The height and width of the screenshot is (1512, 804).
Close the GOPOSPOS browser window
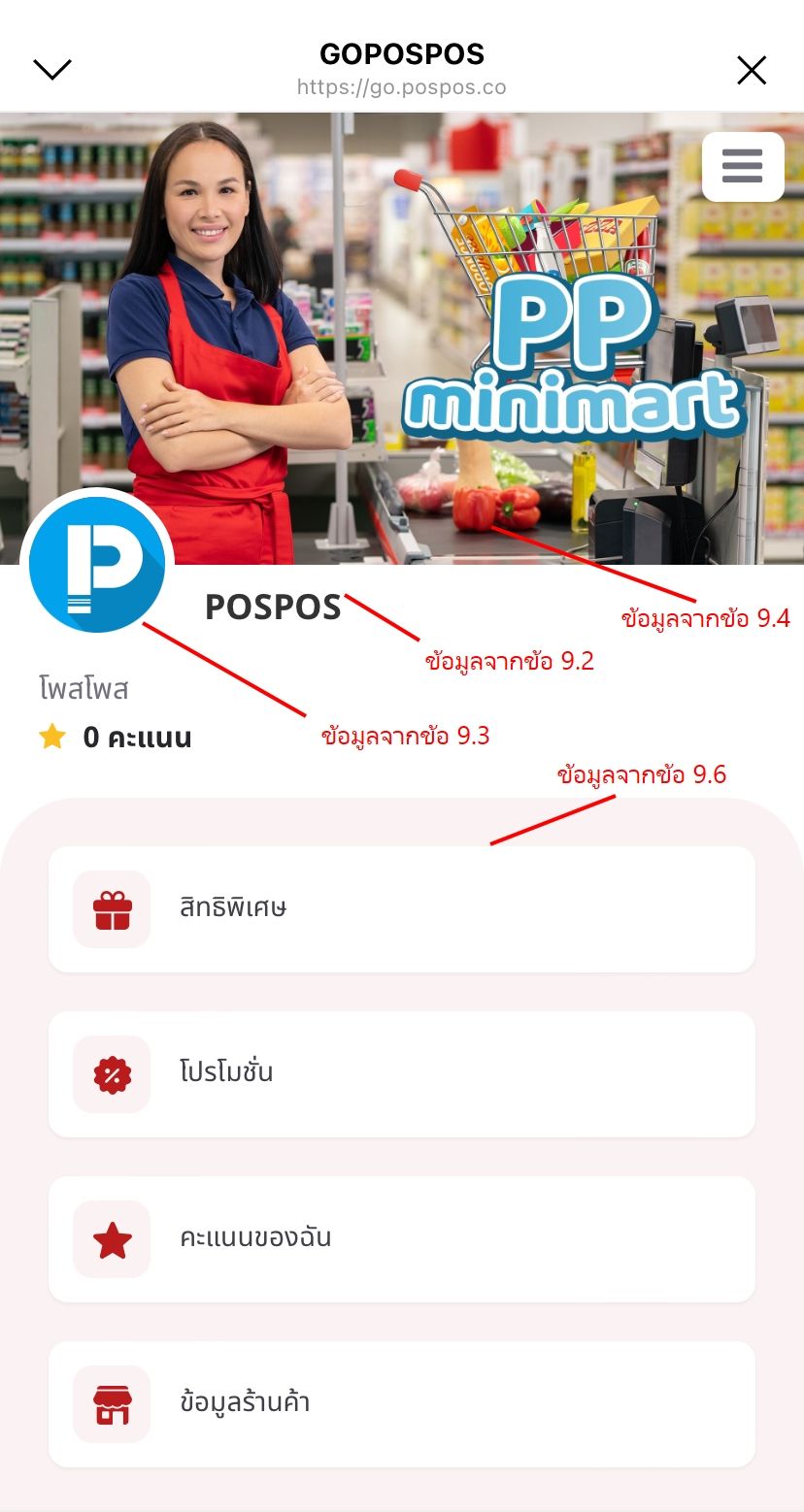(x=751, y=70)
